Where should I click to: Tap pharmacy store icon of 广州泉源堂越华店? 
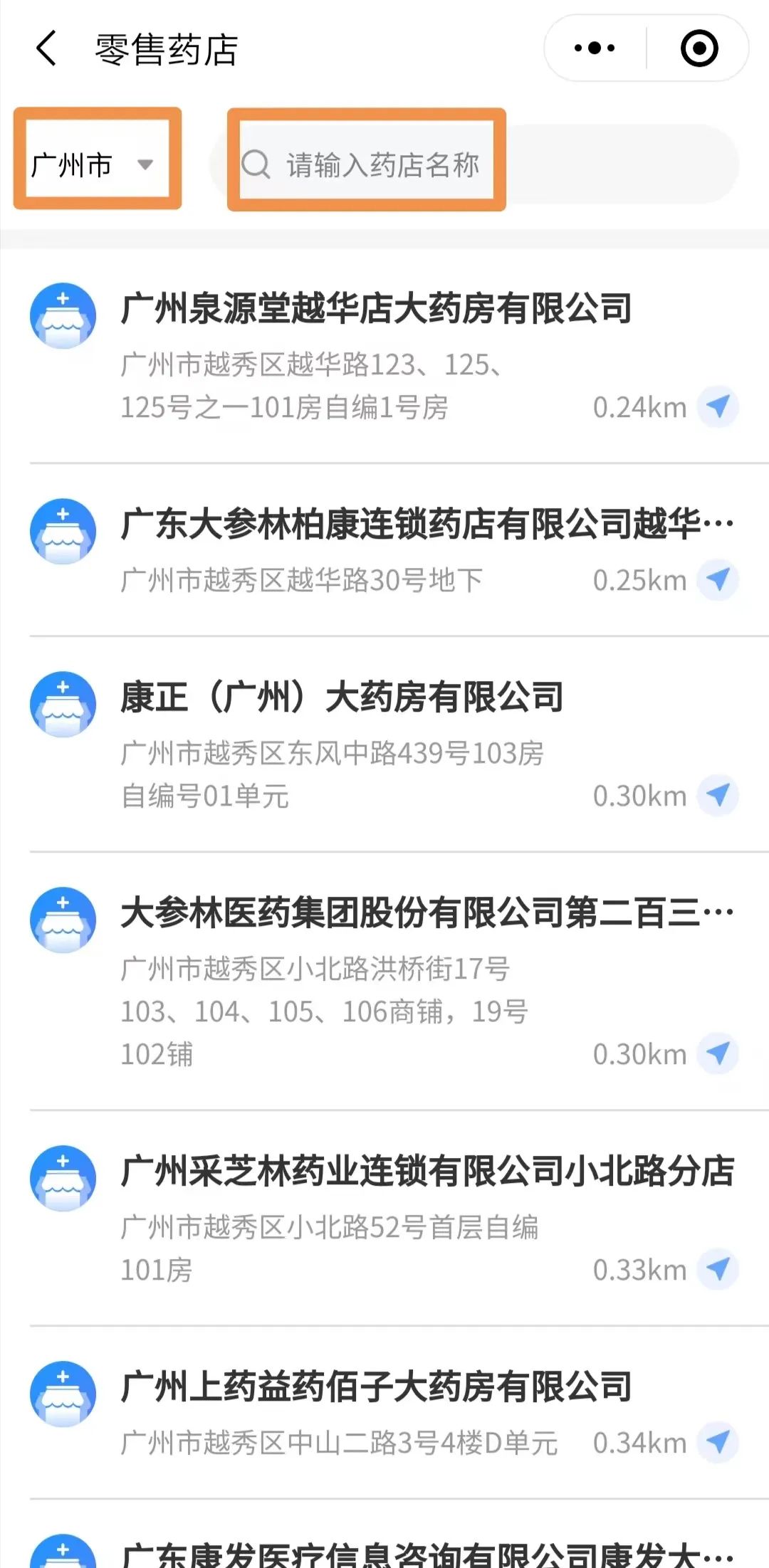tap(62, 313)
